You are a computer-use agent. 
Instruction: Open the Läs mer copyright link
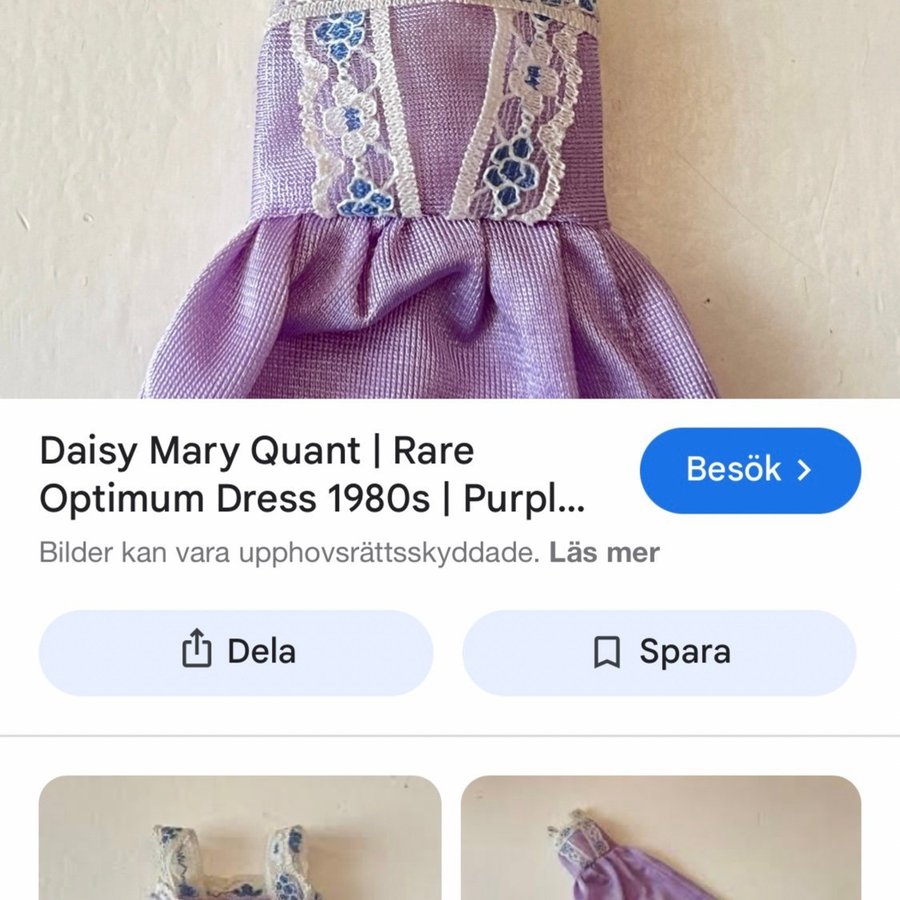(x=604, y=552)
